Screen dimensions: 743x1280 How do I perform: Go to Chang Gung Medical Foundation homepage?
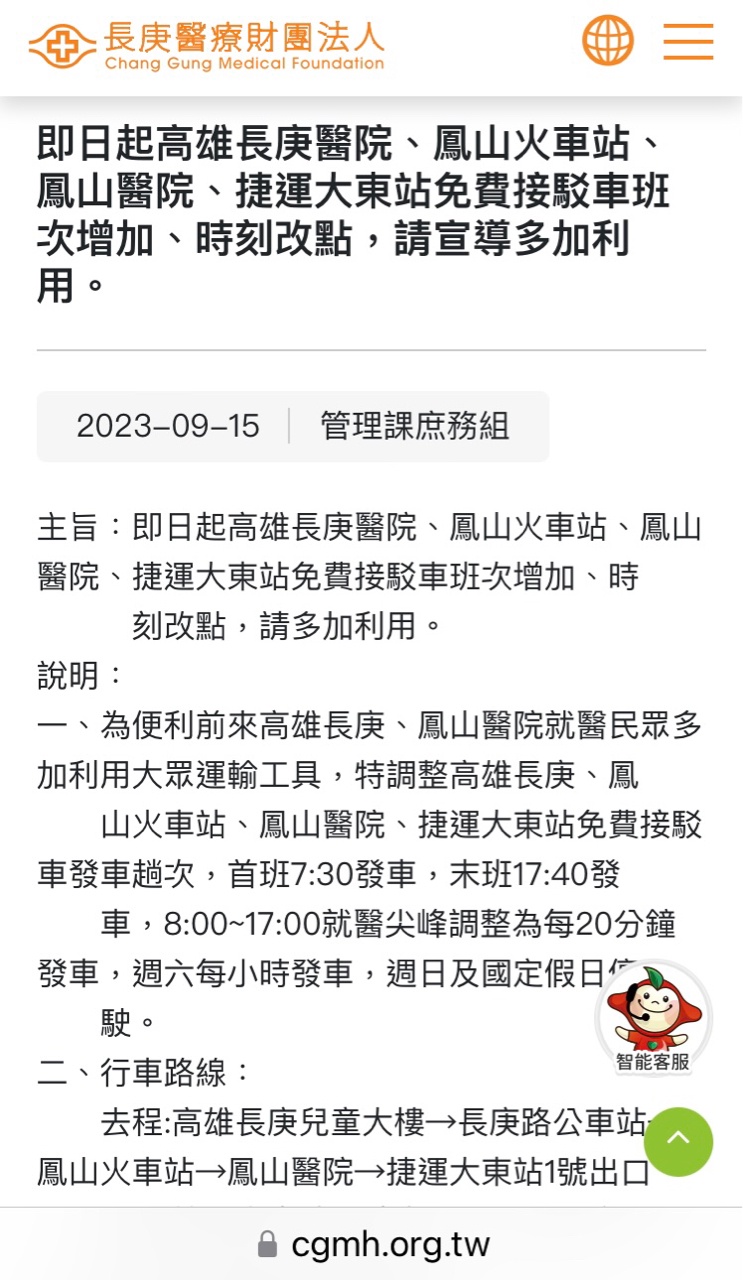pyautogui.click(x=207, y=45)
